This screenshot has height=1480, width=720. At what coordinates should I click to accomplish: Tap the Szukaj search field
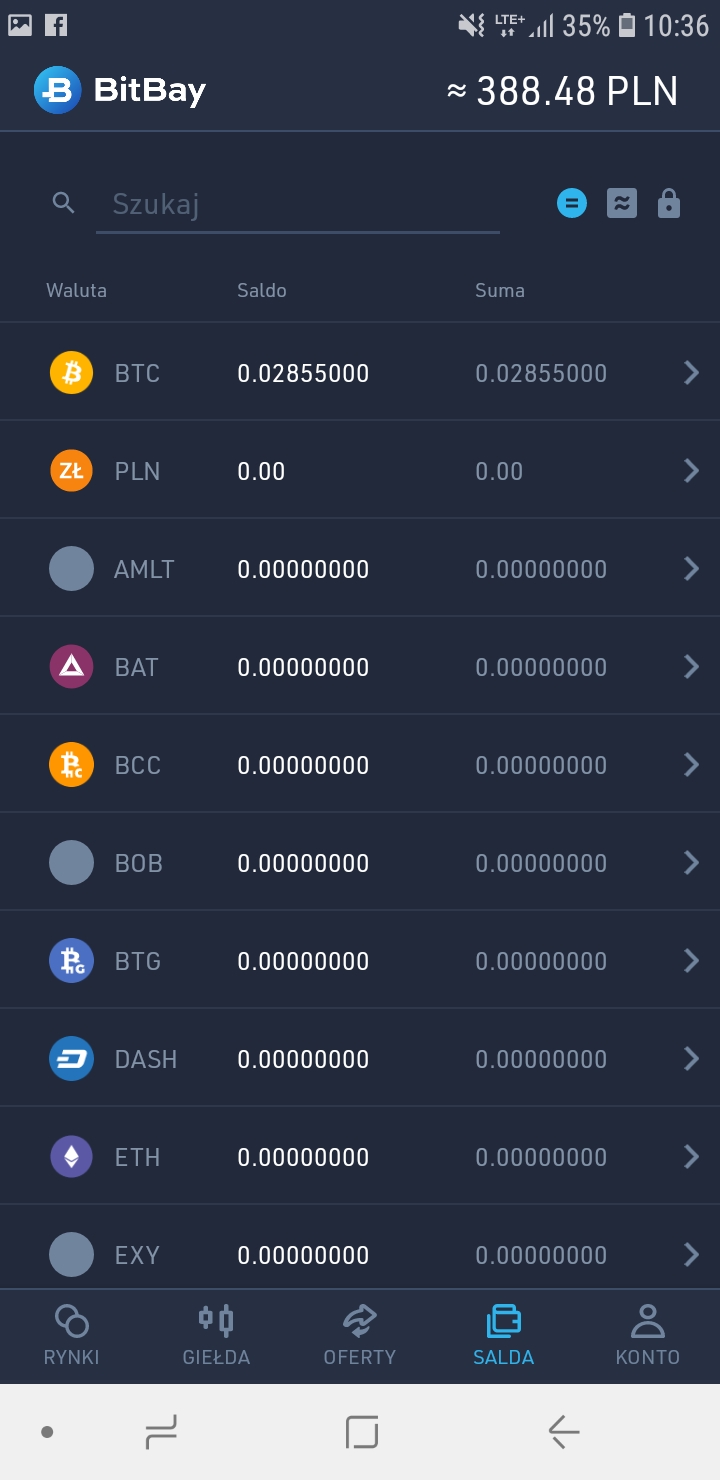pyautogui.click(x=298, y=205)
